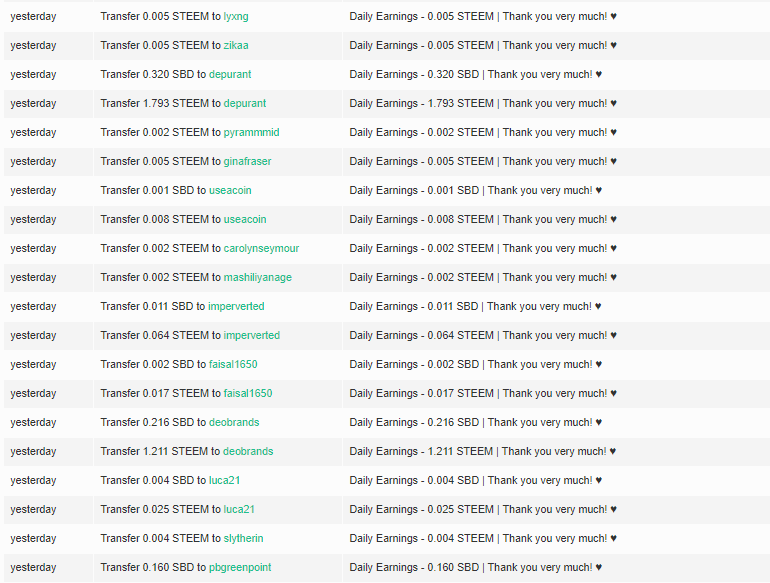770x583 pixels.
Task: Open zikaa's profile link
Action: 237,45
